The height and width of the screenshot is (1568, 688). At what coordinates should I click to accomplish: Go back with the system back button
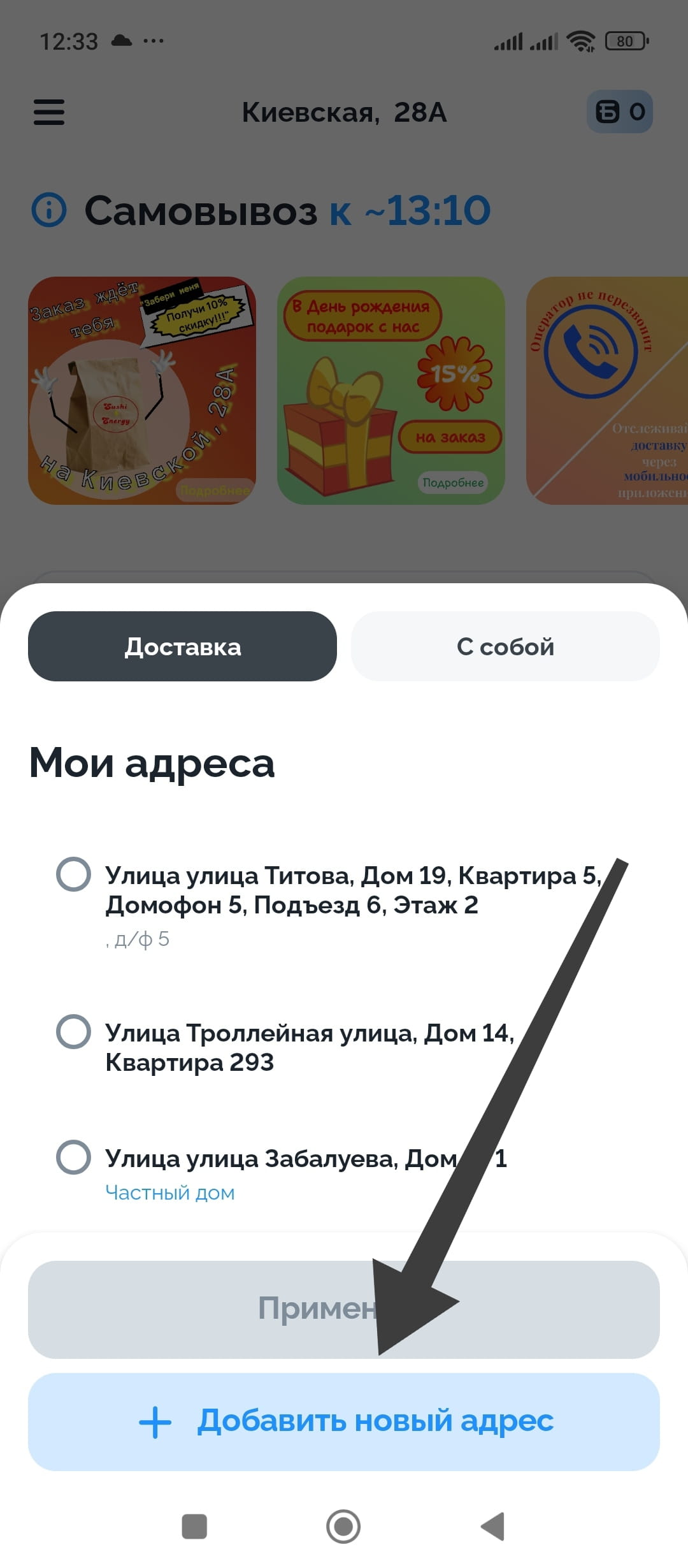(492, 1527)
